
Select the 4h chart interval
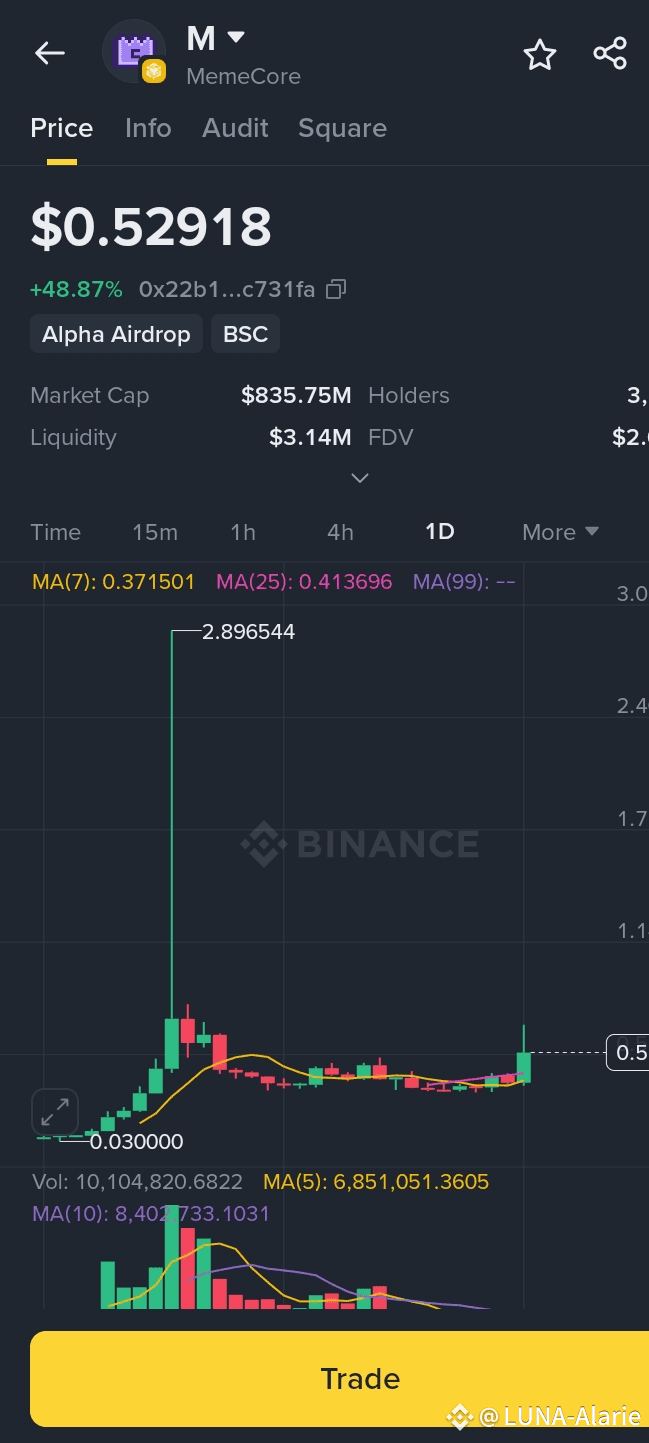(340, 532)
